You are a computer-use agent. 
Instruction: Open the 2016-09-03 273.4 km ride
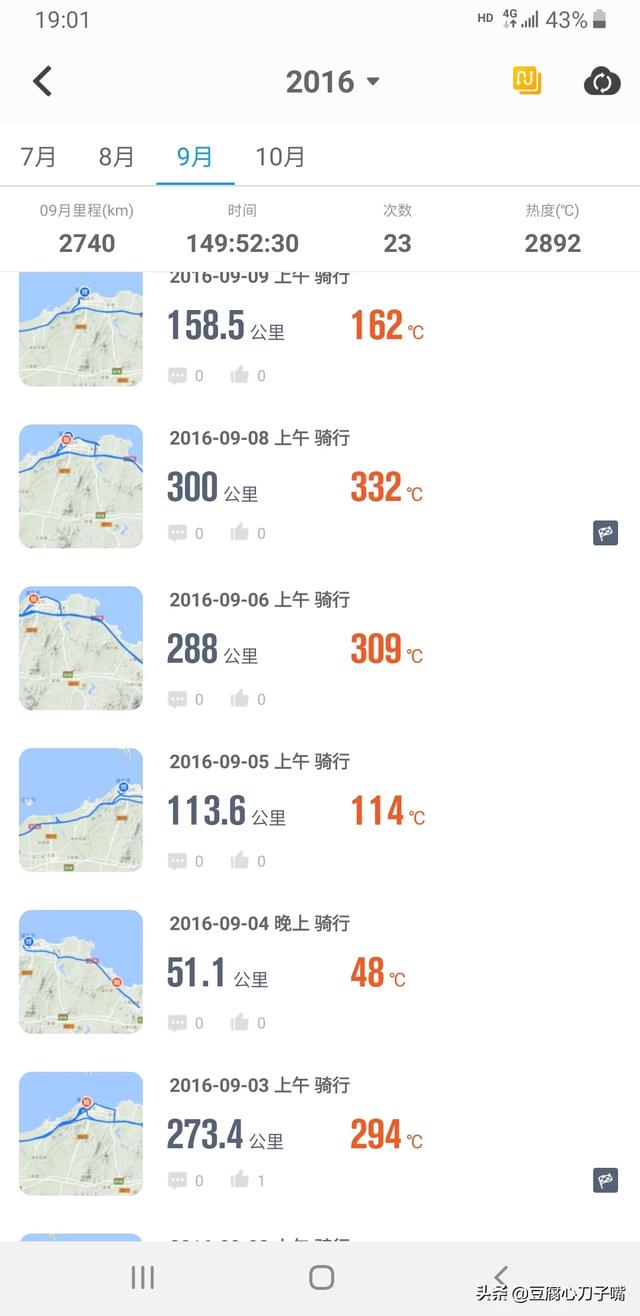tap(320, 1135)
